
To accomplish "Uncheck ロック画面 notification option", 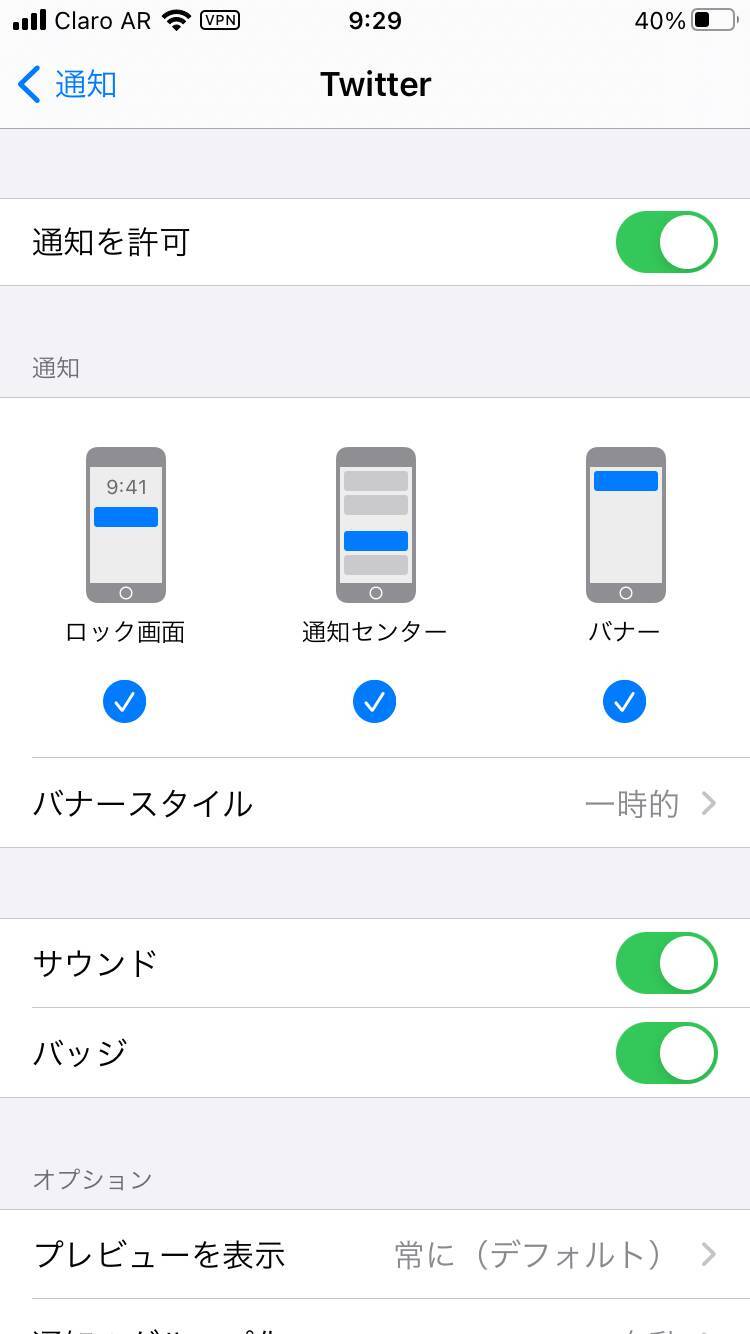I will coord(125,702).
